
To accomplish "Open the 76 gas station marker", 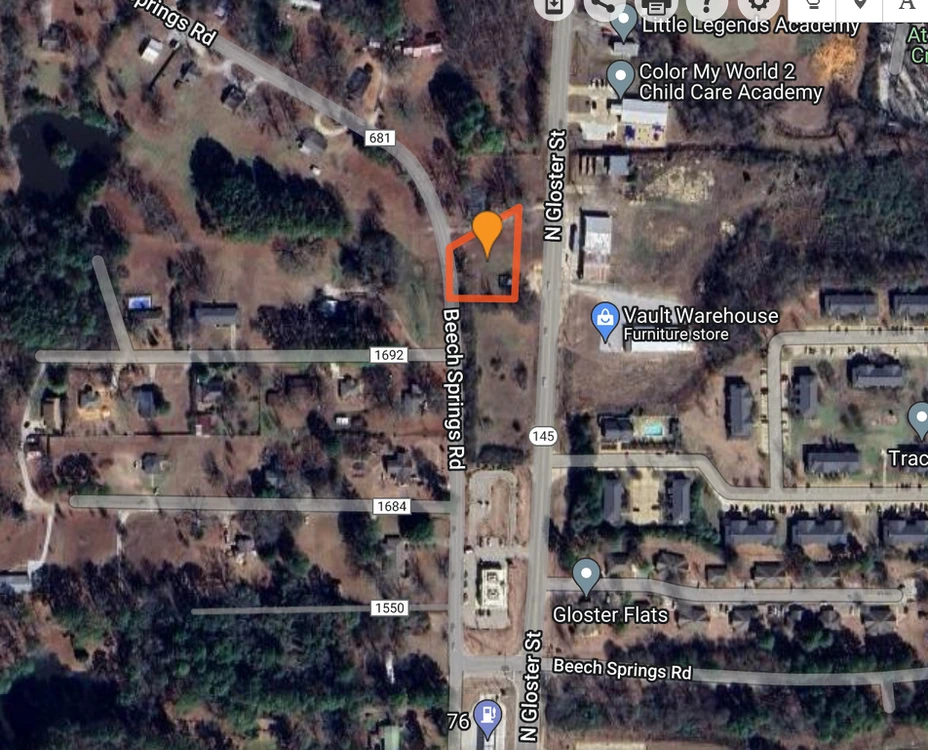I will tap(488, 715).
